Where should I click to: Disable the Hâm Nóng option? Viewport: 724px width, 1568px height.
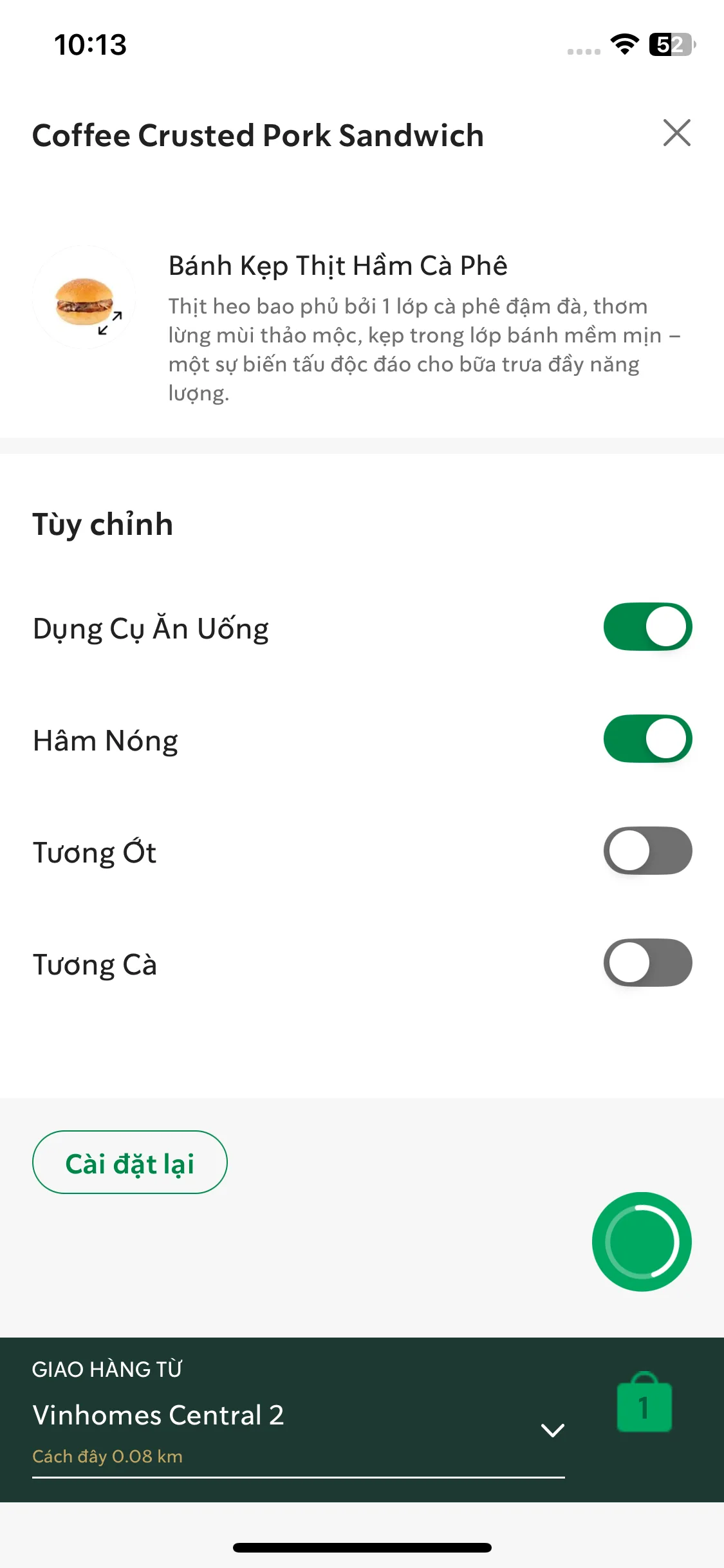click(x=647, y=739)
